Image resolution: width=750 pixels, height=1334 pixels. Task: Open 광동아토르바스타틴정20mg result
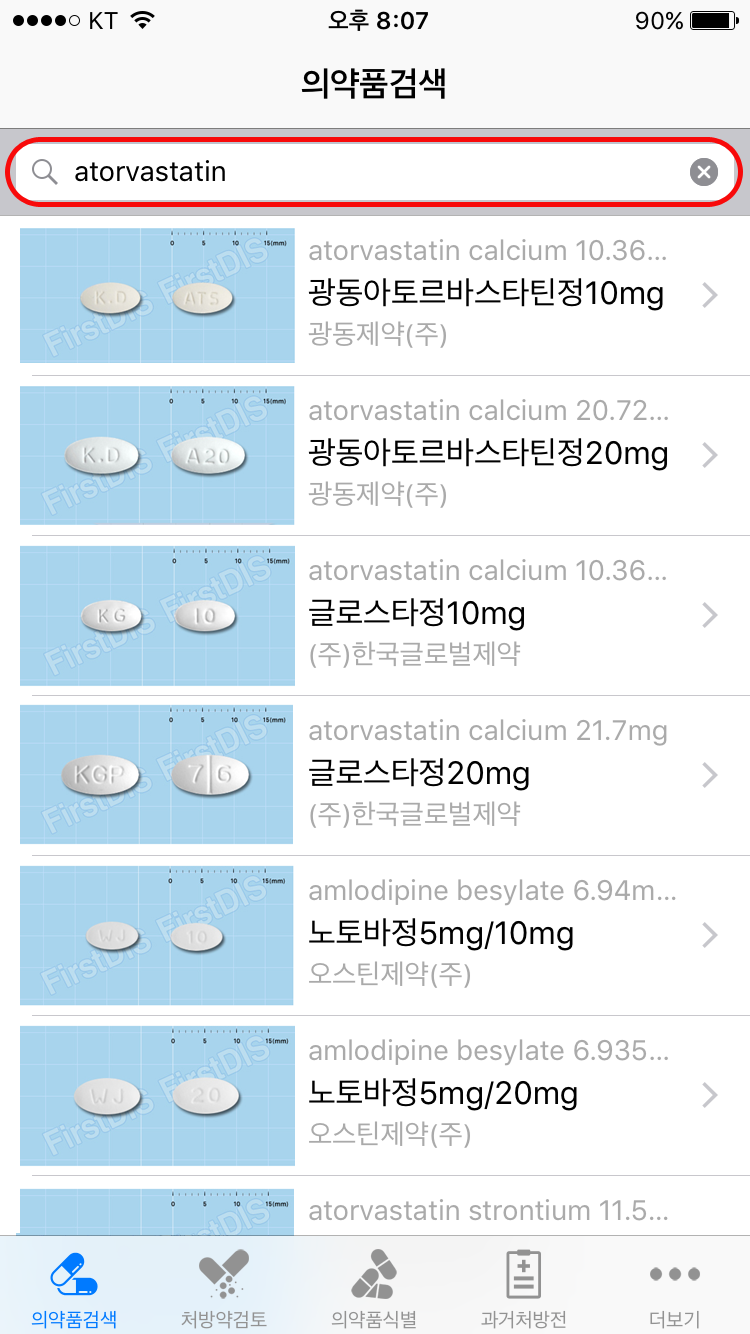point(375,455)
